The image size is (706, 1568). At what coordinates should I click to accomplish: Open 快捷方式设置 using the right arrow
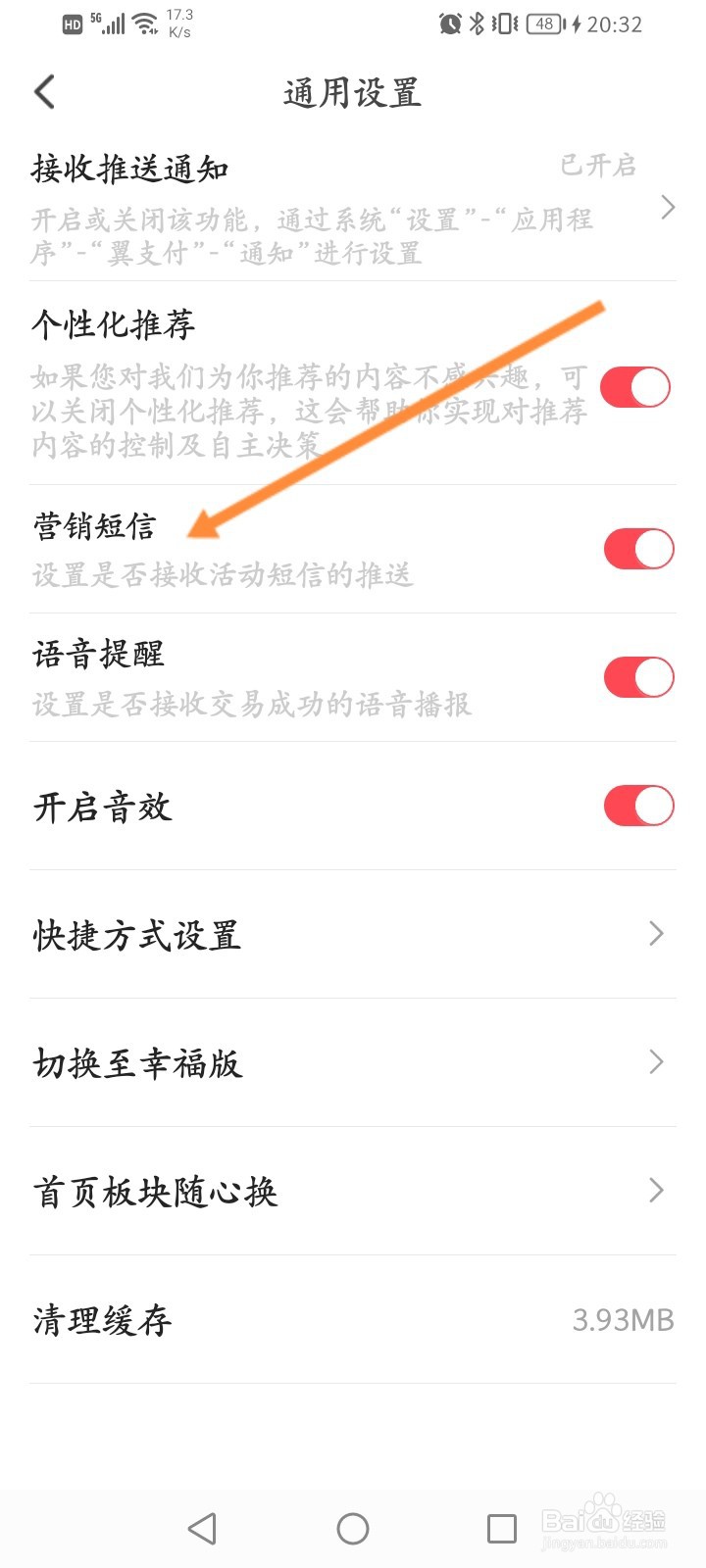pyautogui.click(x=656, y=934)
